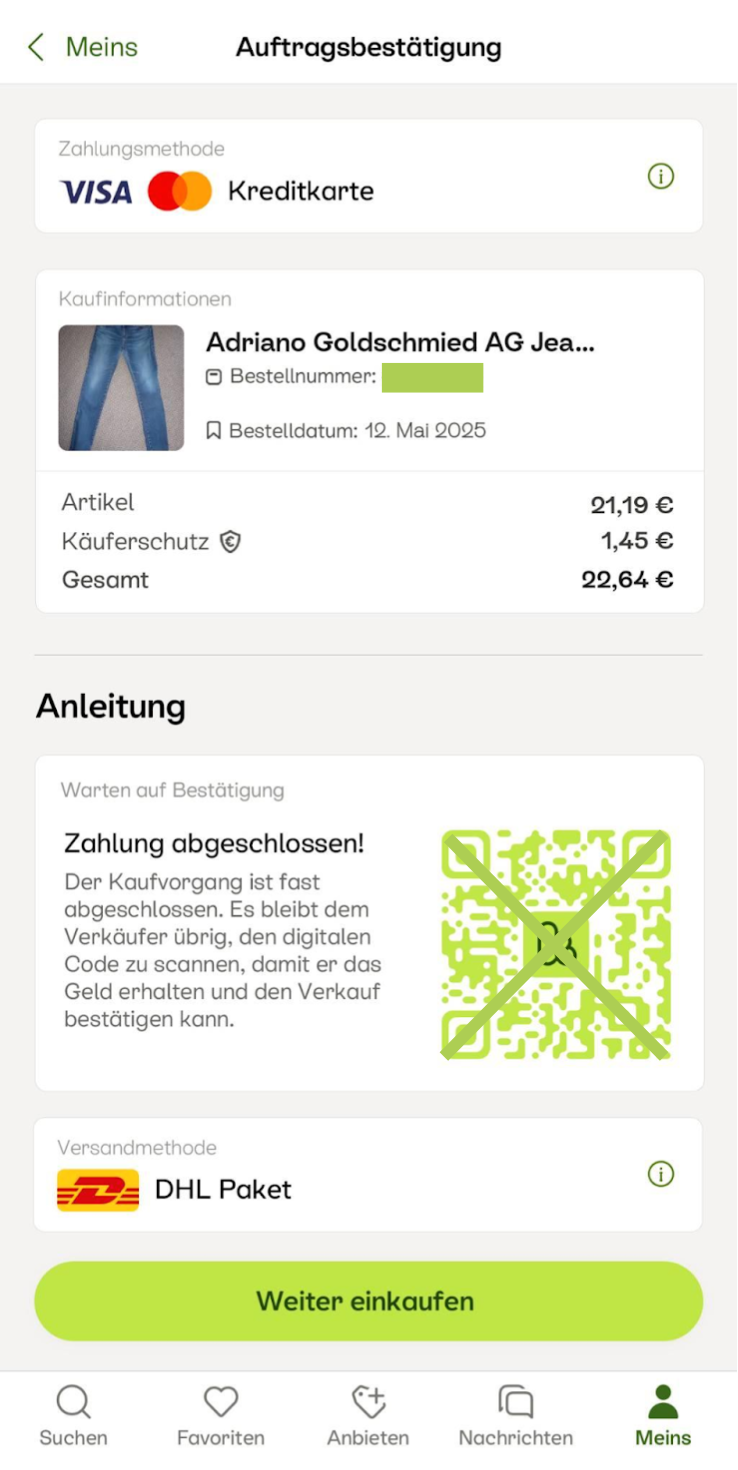Collapse back with the left chevron arrow
The height and width of the screenshot is (1470, 738).
[x=36, y=46]
